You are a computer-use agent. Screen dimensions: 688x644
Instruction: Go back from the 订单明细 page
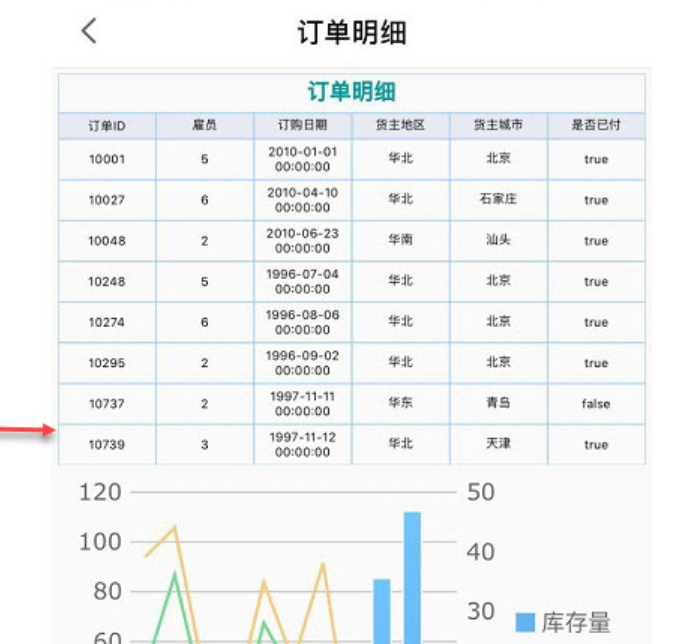89,31
